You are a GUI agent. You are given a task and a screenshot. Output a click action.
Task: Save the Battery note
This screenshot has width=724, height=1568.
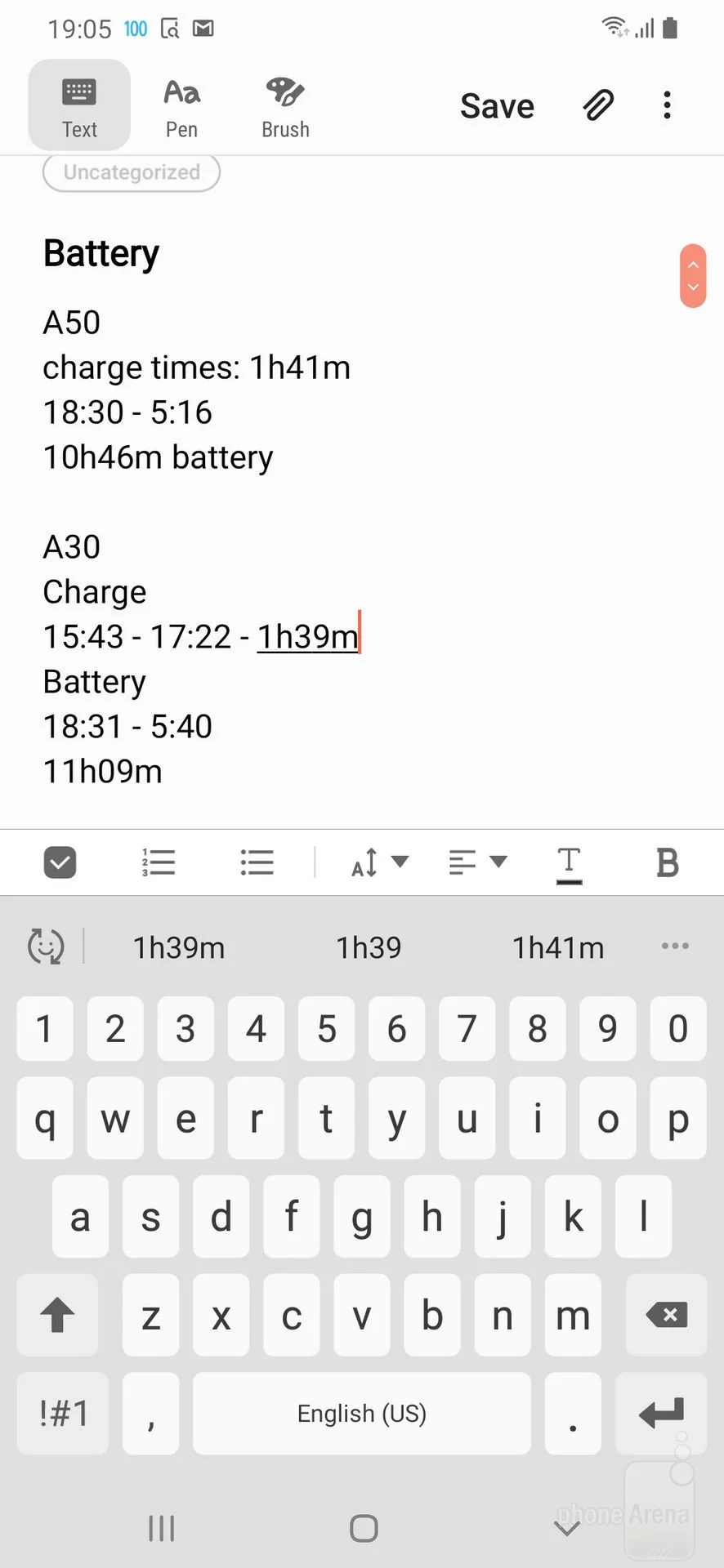pos(497,106)
